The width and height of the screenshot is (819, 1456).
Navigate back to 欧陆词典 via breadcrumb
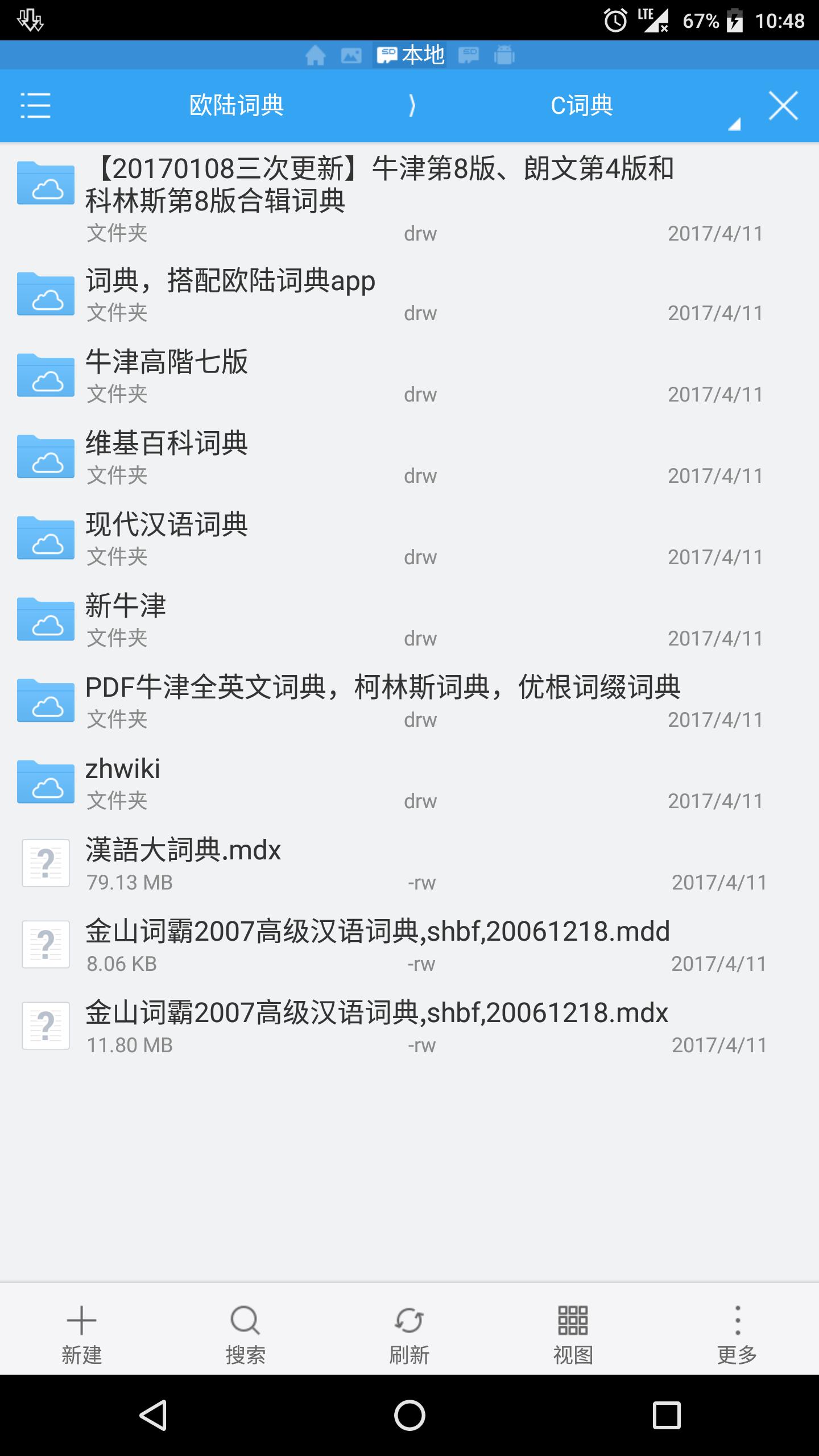click(x=235, y=106)
